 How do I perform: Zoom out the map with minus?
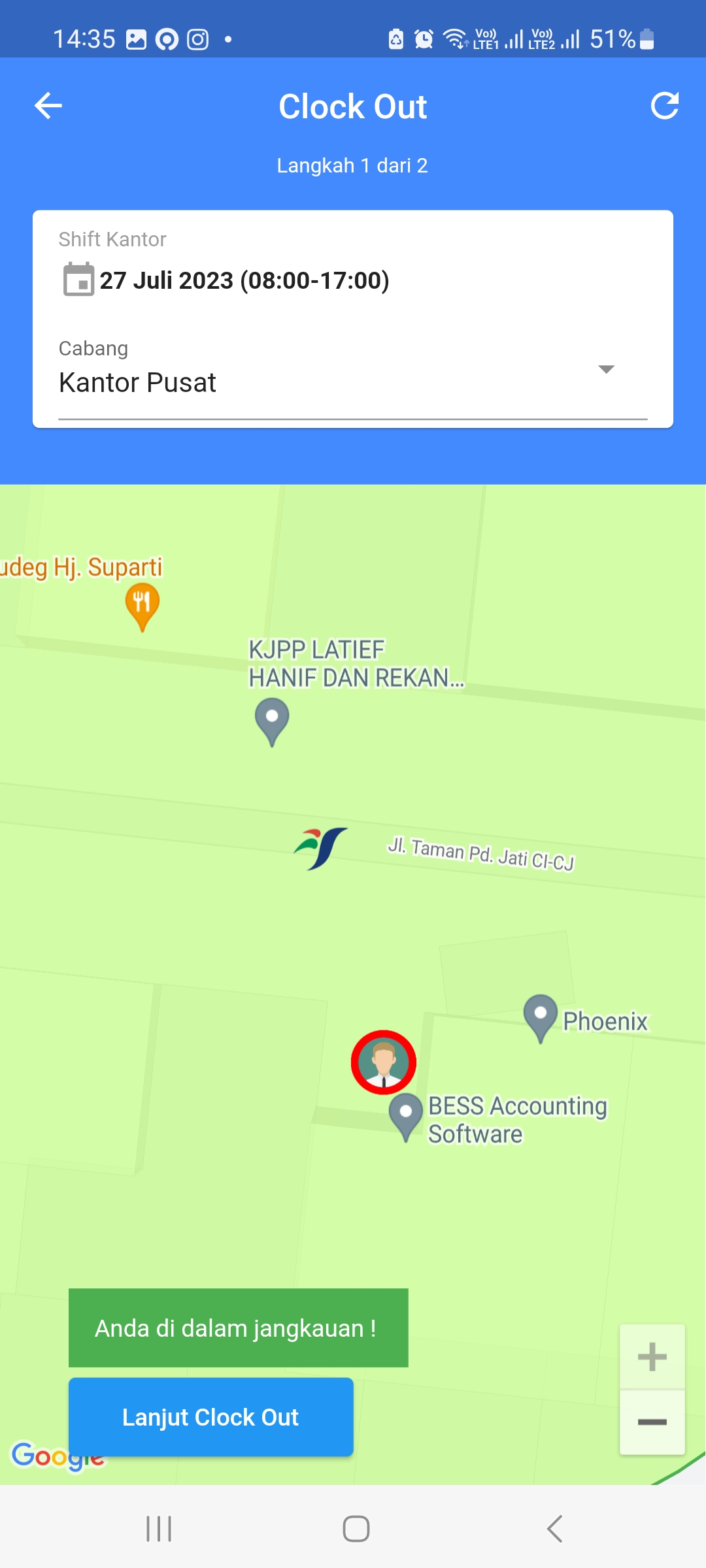pos(652,1422)
